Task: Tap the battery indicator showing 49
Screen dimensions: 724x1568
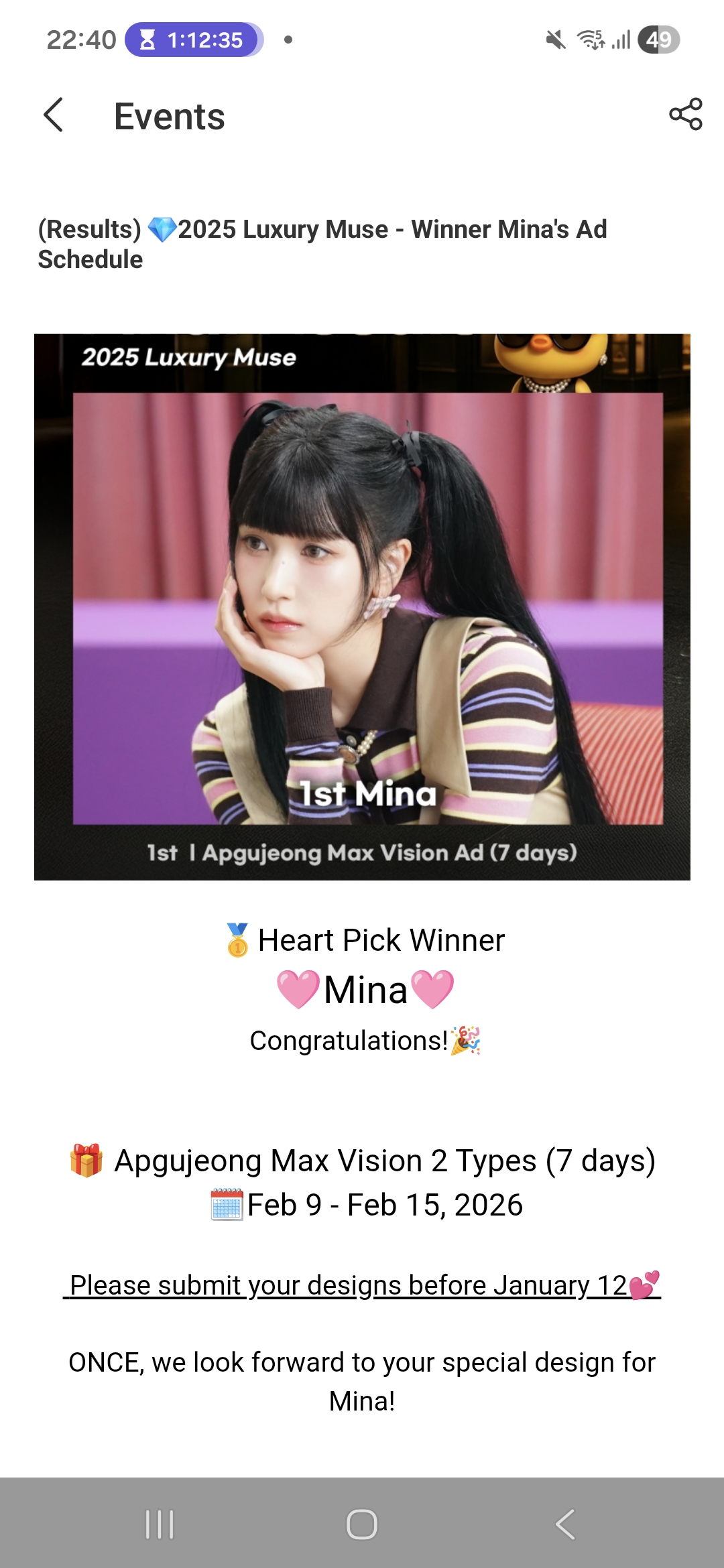Action: (659, 40)
